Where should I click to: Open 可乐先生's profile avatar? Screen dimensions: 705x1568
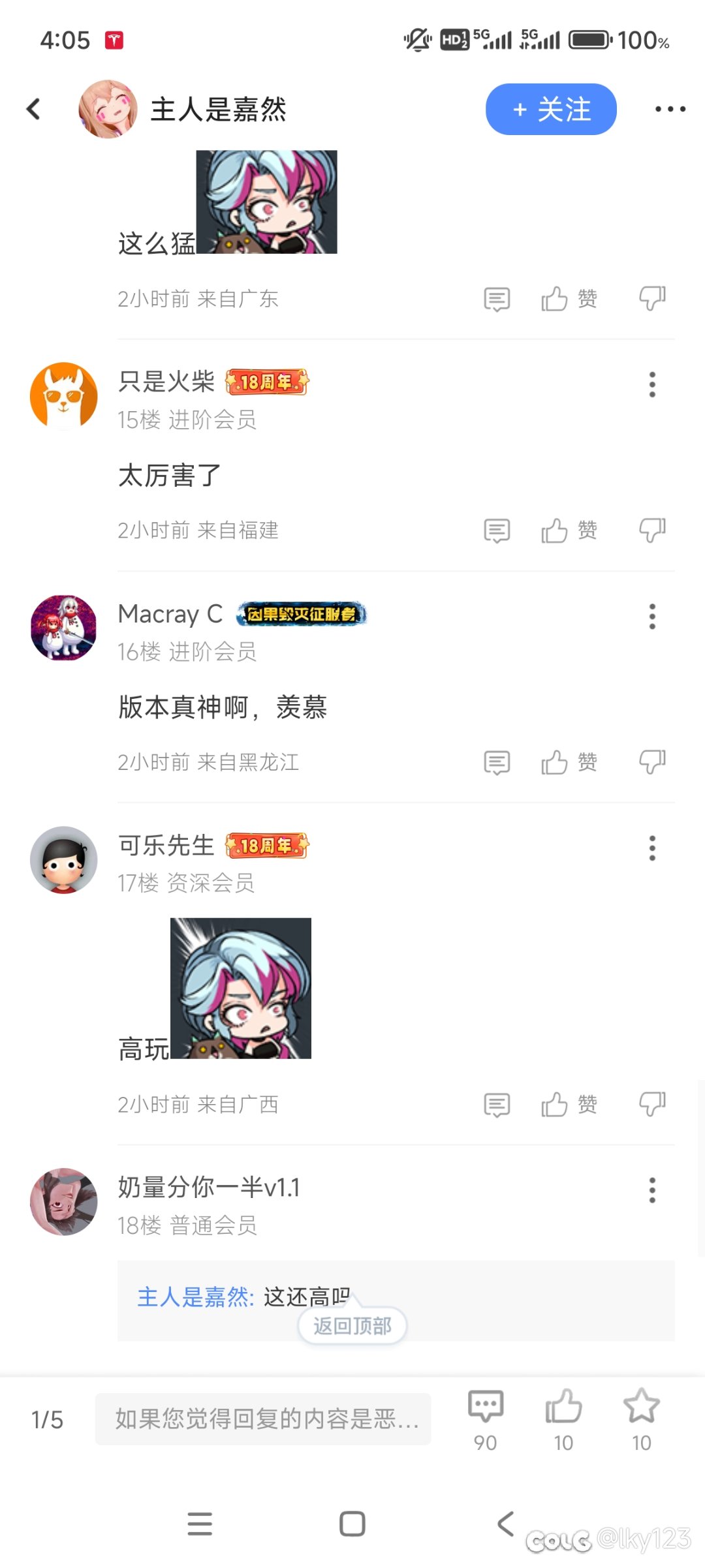(x=64, y=860)
